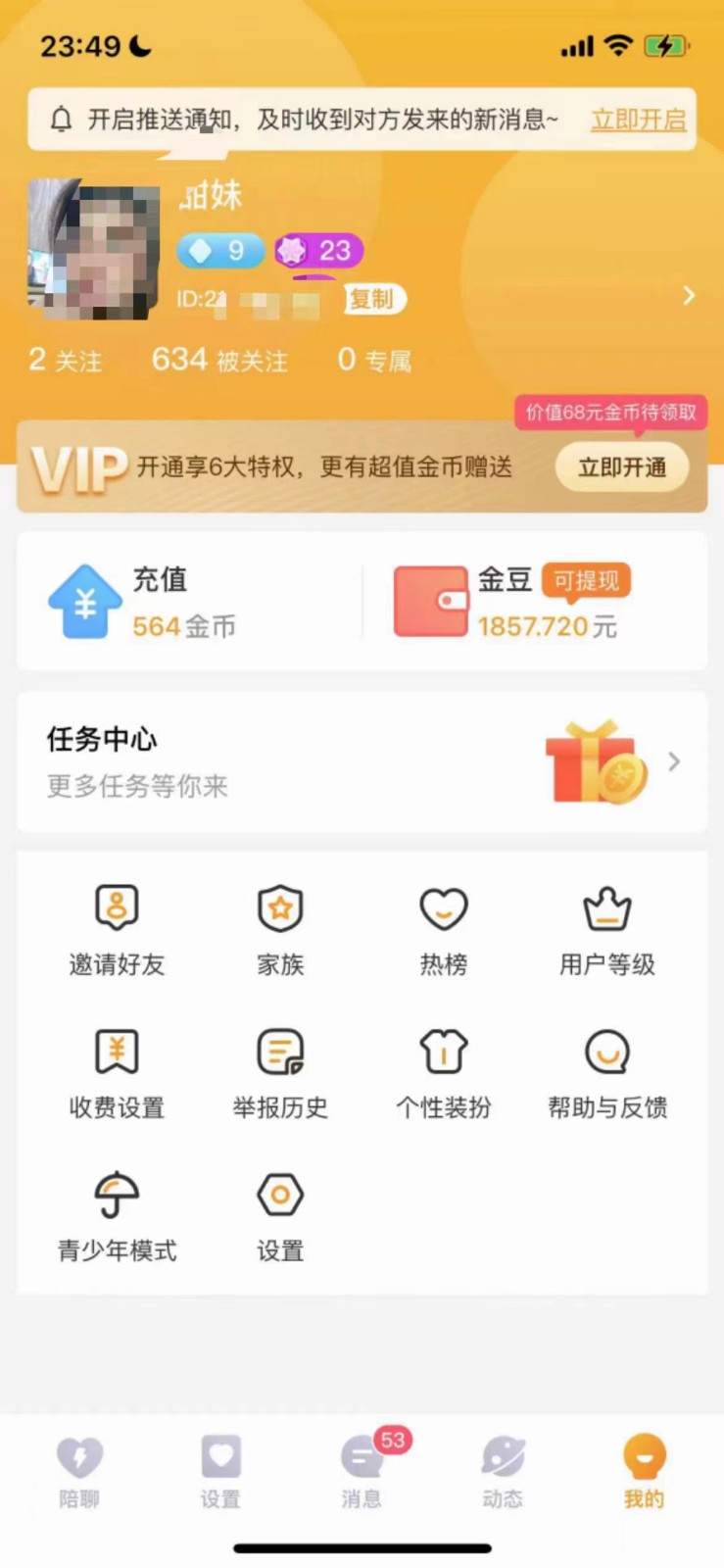This screenshot has height=1568, width=724.
Task: Open the 金豆 red wallet icon
Action: point(431,601)
